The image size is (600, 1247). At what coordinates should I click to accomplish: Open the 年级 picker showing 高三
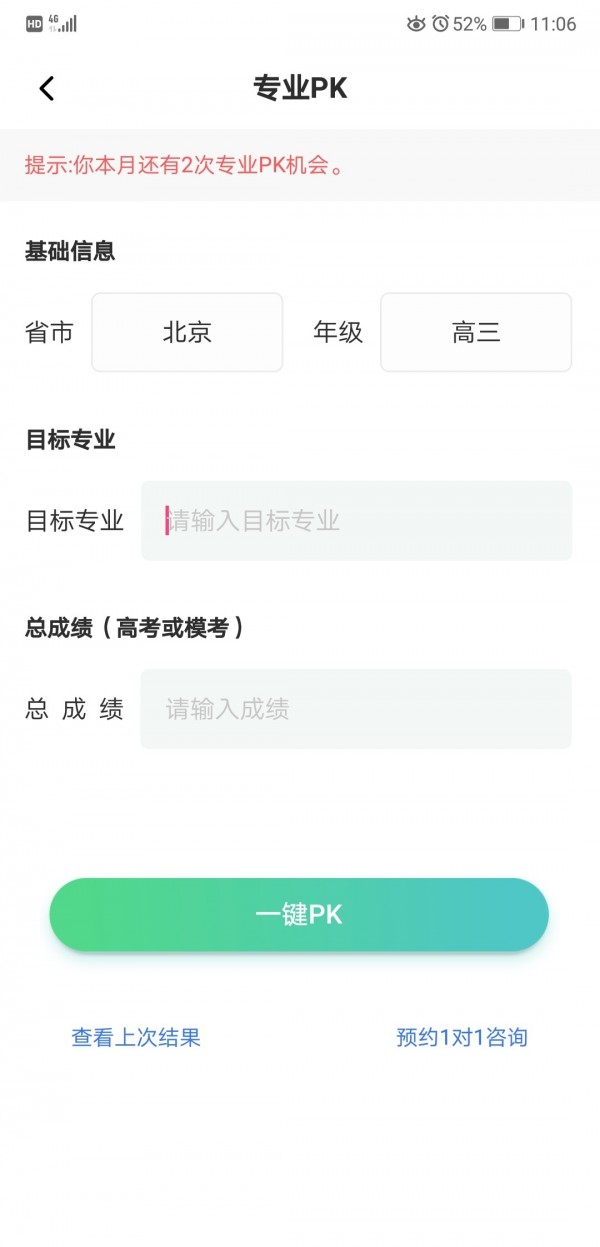click(x=475, y=332)
